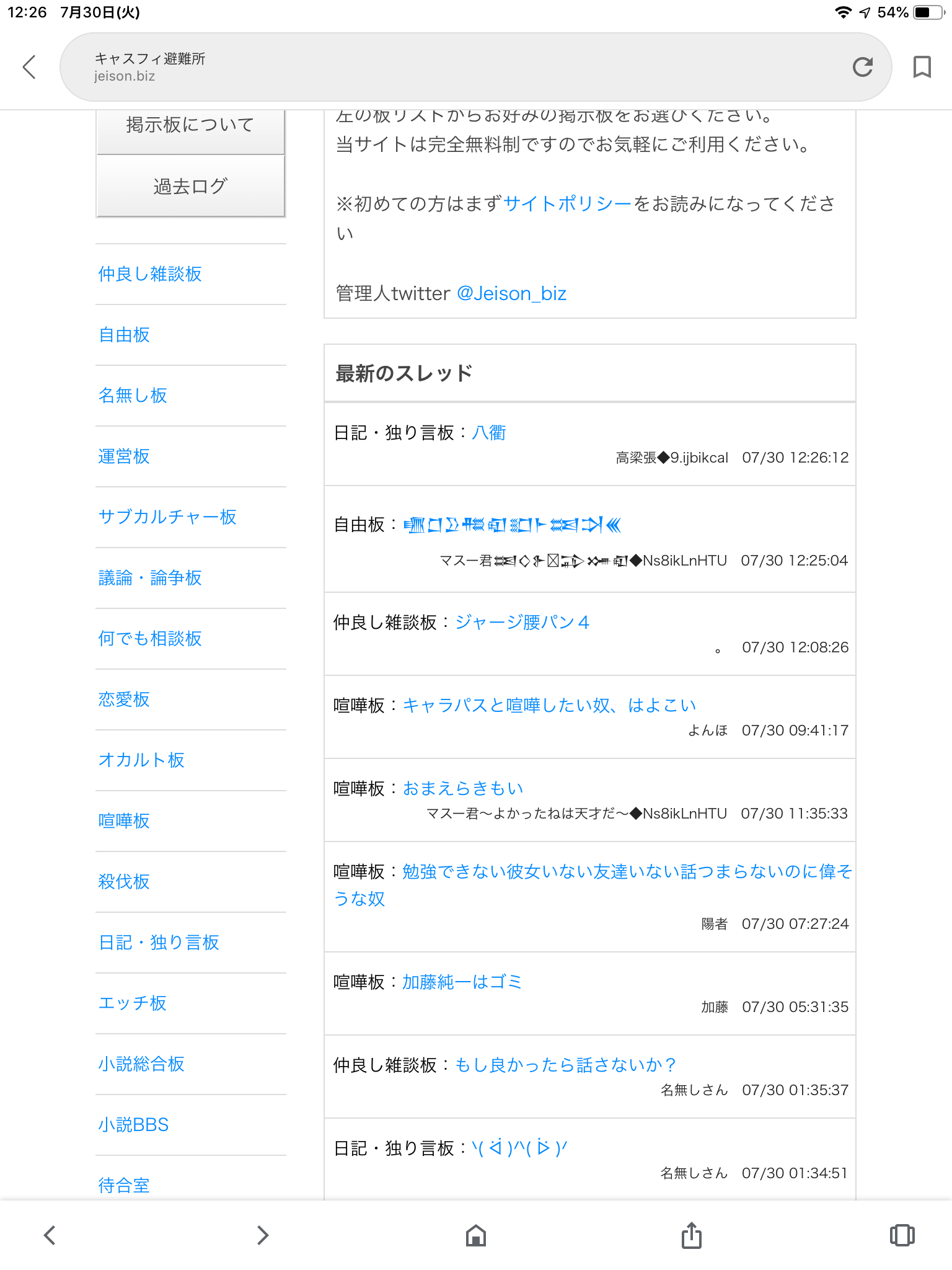Bookmark this page
This screenshot has height=1270, width=952.
point(922,67)
